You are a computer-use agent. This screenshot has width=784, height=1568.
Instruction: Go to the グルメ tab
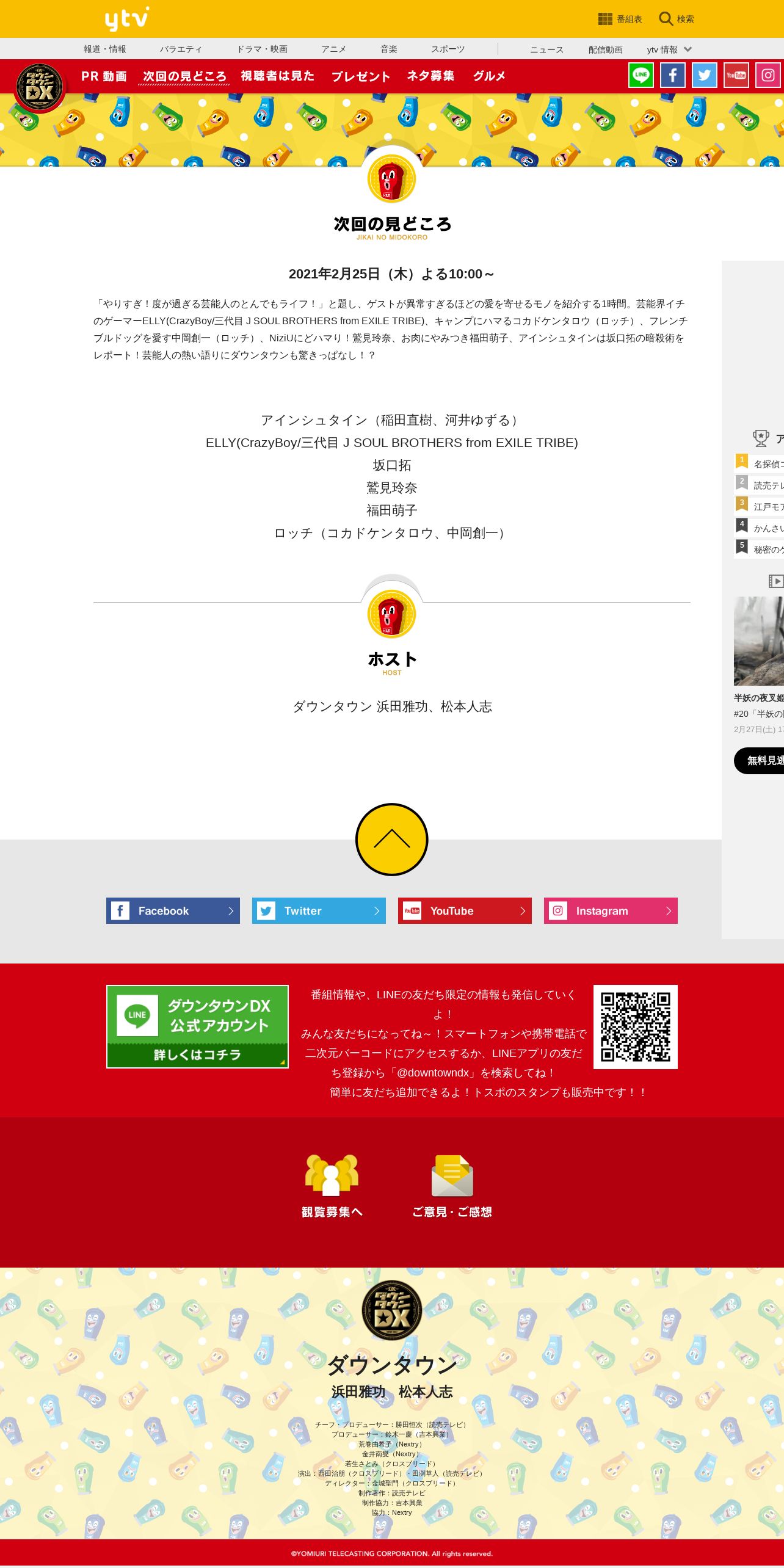[x=489, y=76]
